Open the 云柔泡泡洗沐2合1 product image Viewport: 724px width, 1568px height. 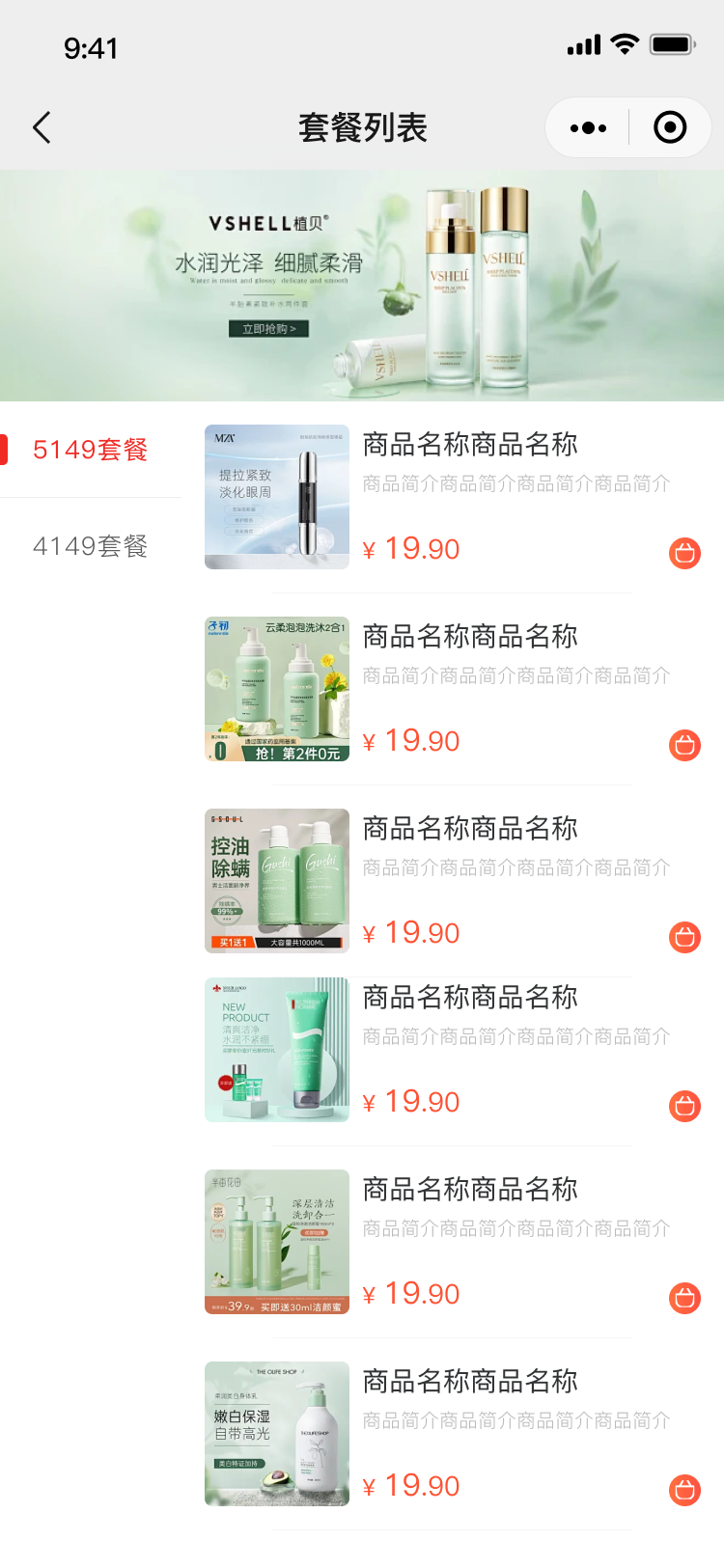pyautogui.click(x=277, y=689)
